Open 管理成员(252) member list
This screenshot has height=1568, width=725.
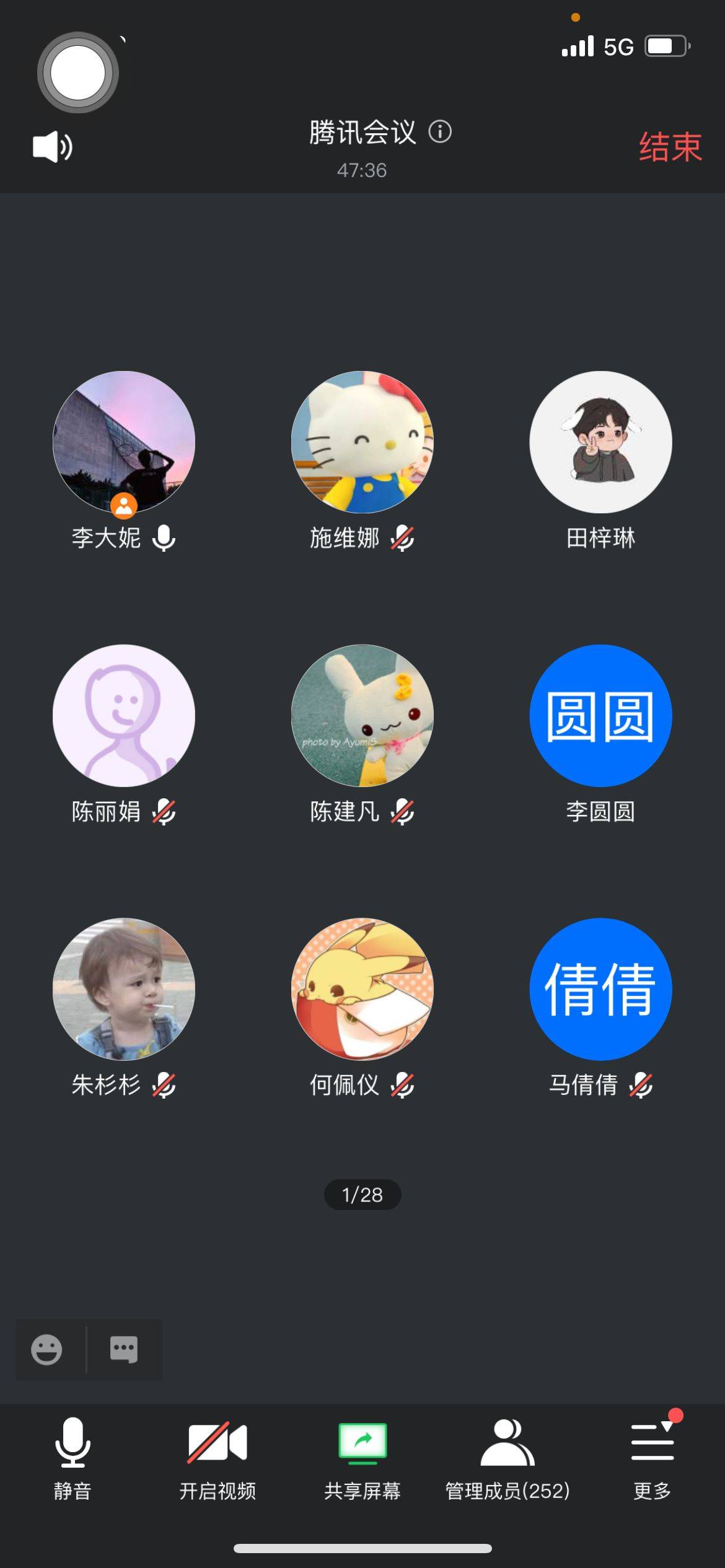pyautogui.click(x=507, y=1458)
